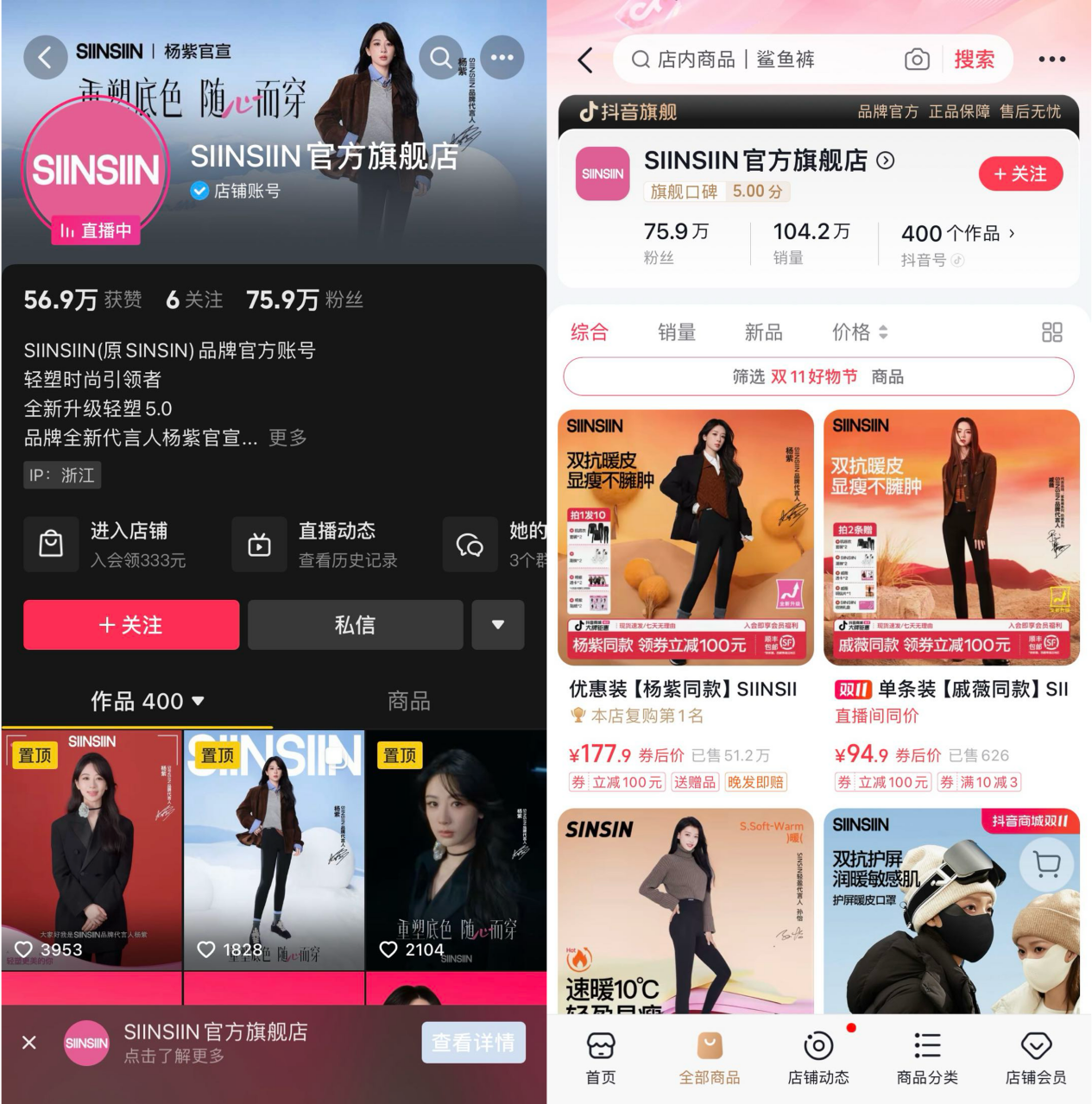Image resolution: width=1092 pixels, height=1104 pixels.
Task: Tap 查看详情 on the bottom banner
Action: coord(473,1043)
